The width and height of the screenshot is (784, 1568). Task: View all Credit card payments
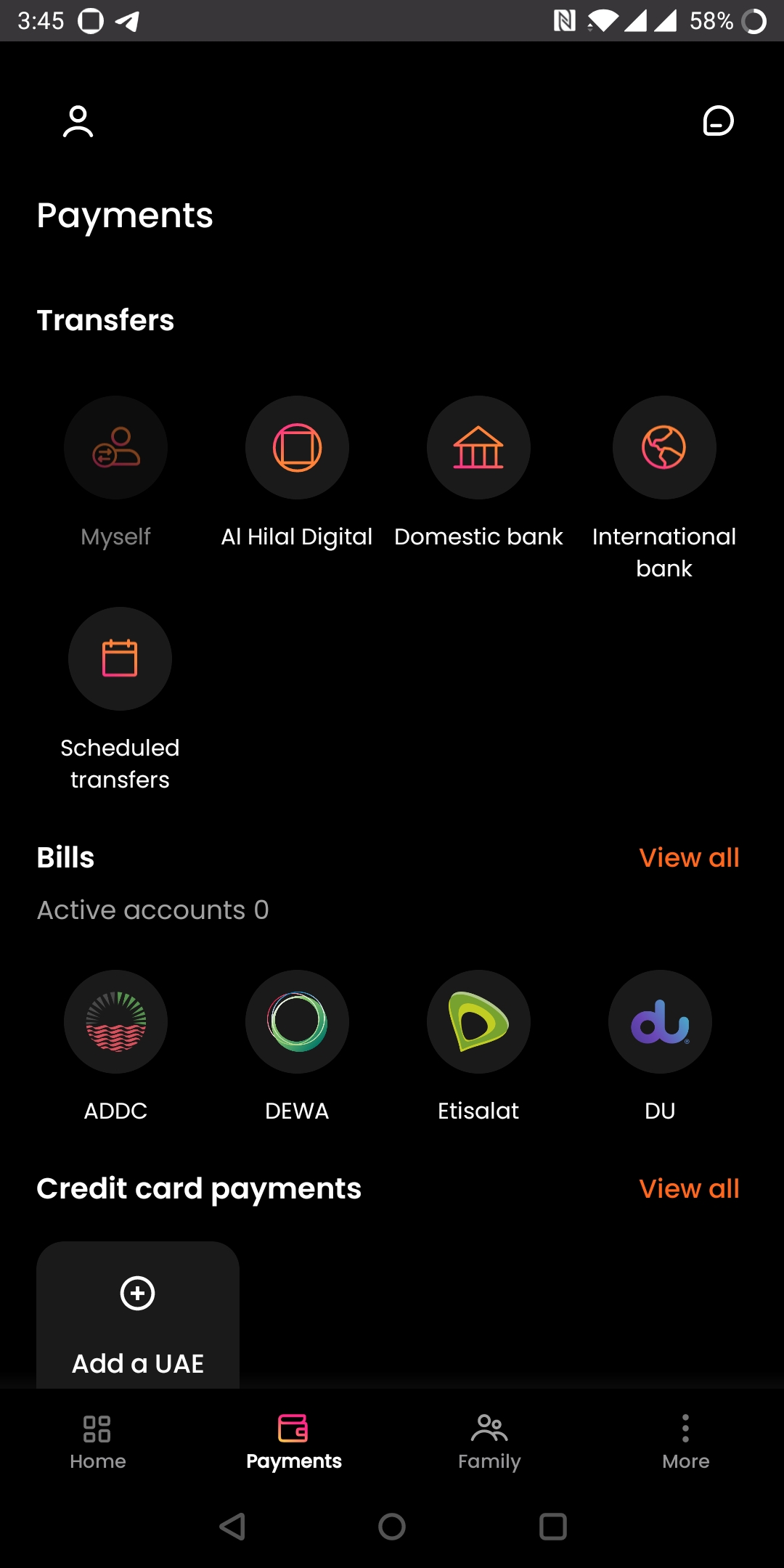689,1188
